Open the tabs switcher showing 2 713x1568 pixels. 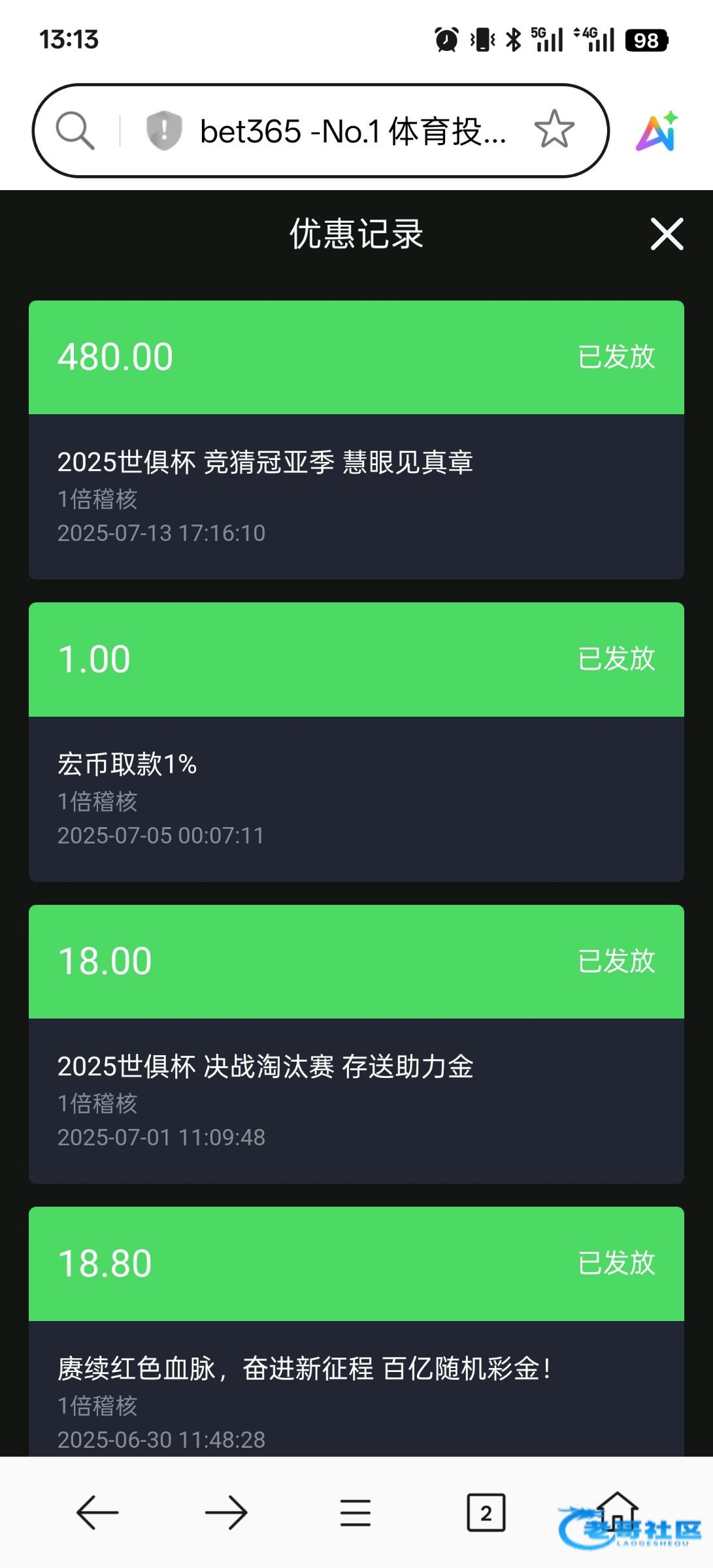click(x=486, y=1512)
